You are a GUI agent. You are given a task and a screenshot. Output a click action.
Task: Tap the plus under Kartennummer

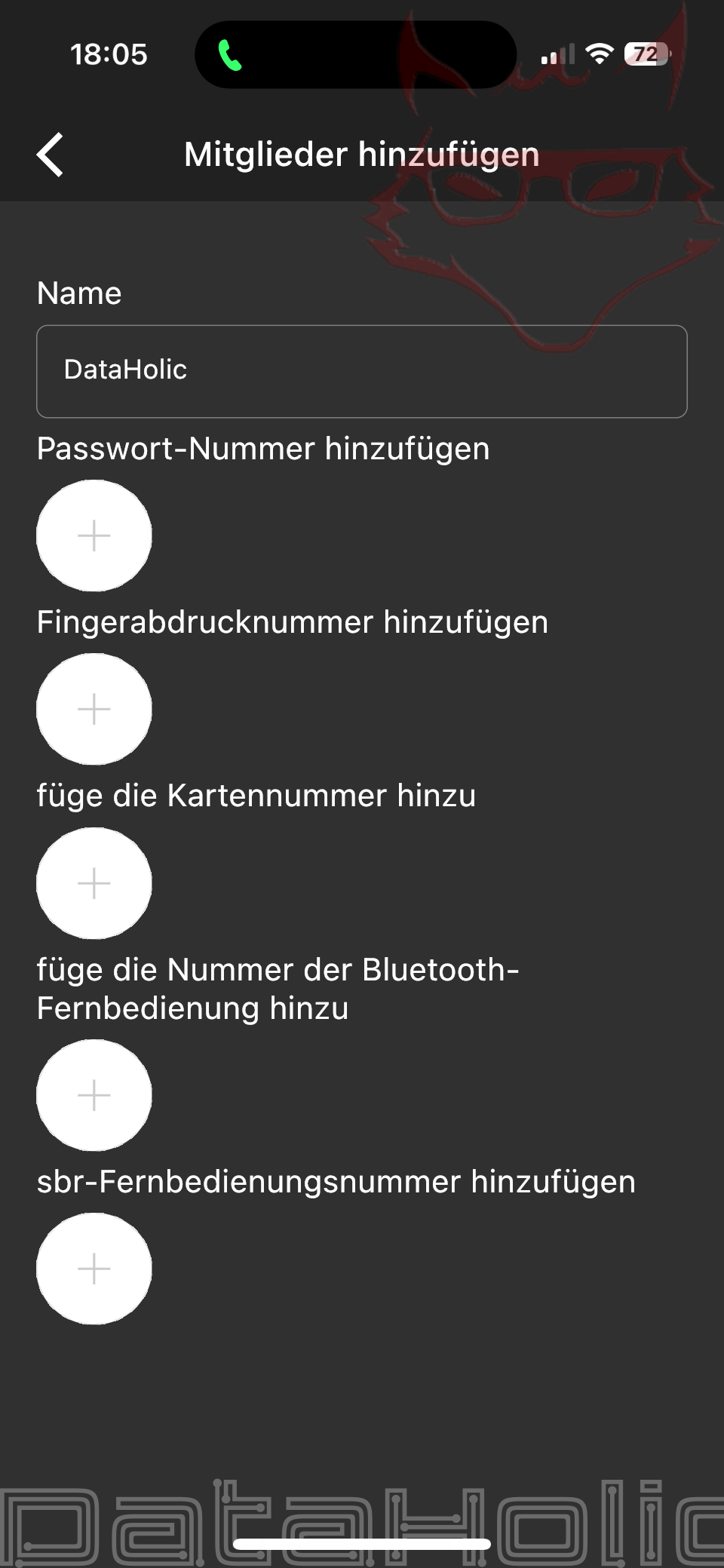(94, 883)
